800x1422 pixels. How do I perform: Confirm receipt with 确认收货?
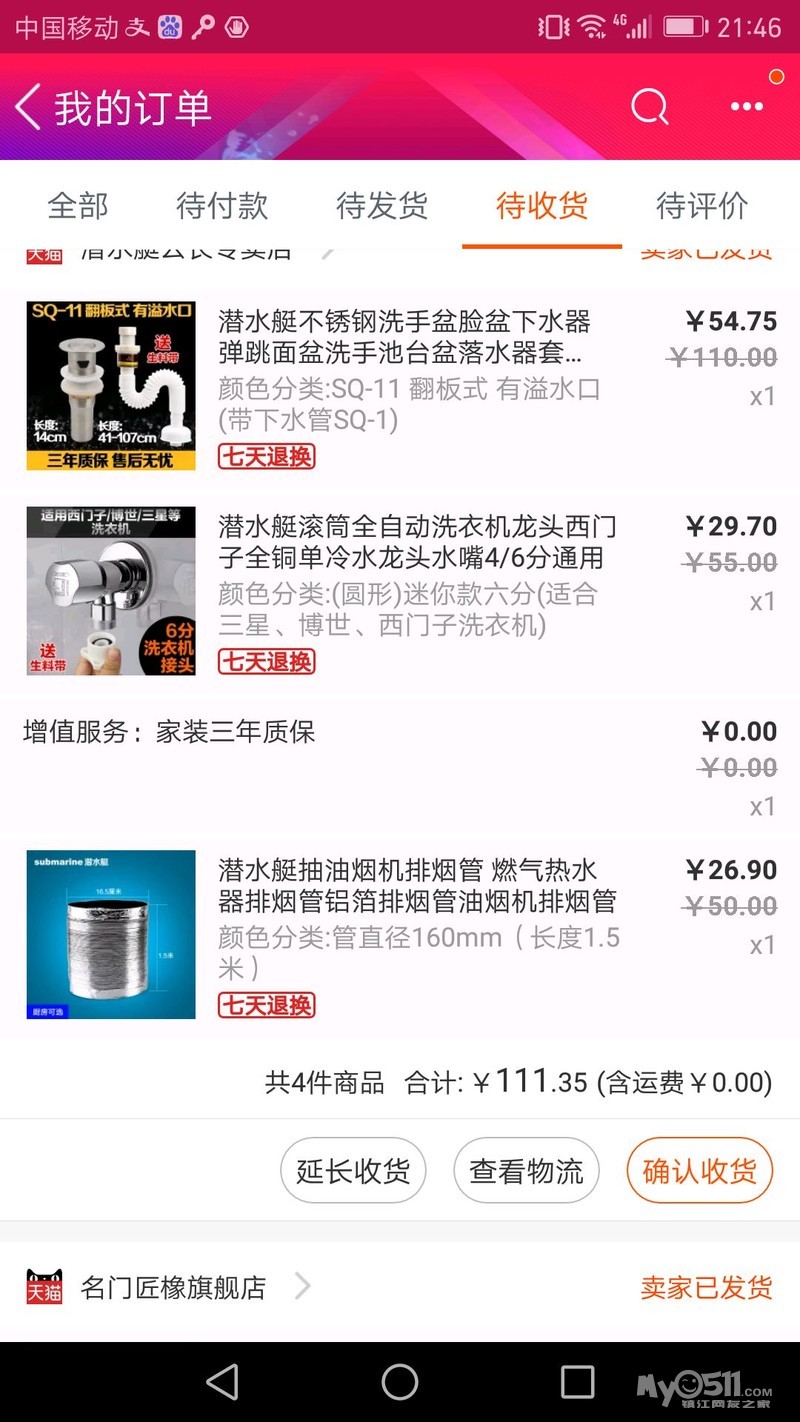pos(699,1171)
